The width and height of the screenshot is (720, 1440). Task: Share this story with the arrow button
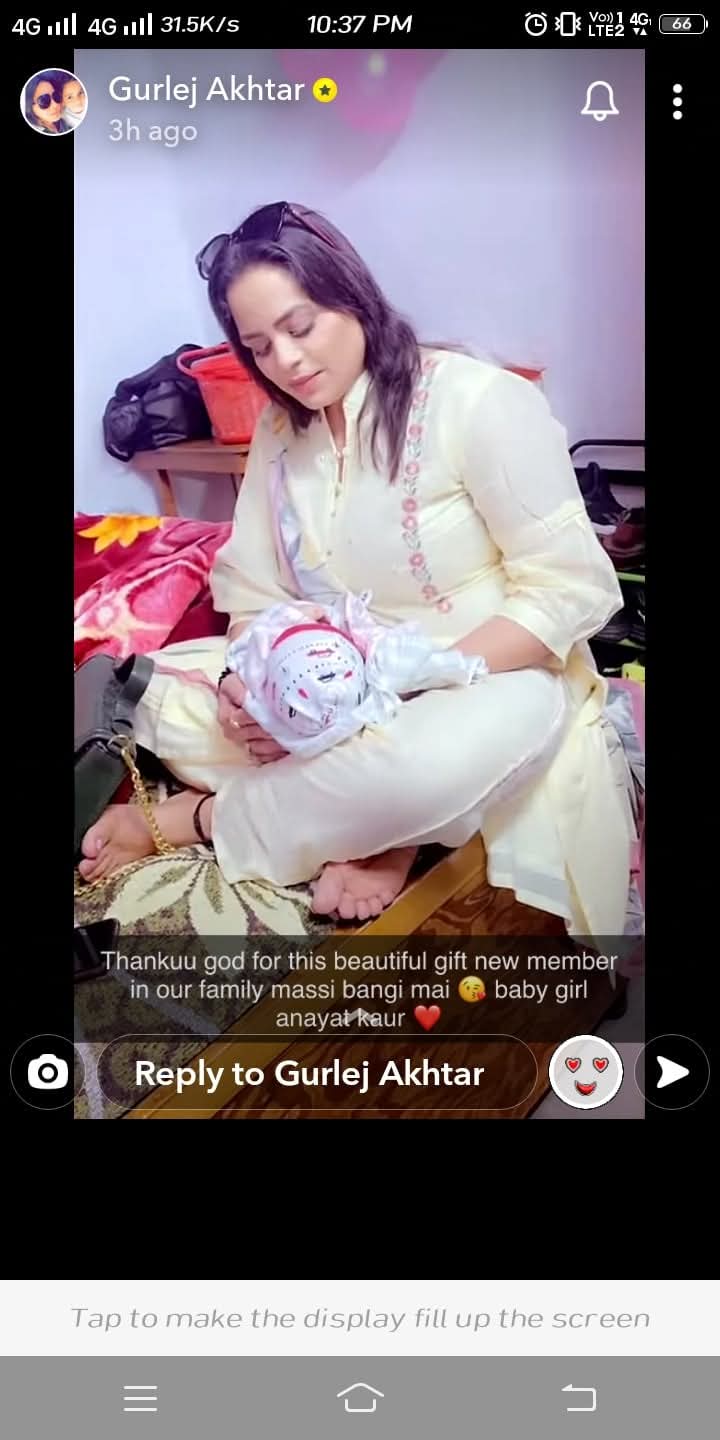672,1073
